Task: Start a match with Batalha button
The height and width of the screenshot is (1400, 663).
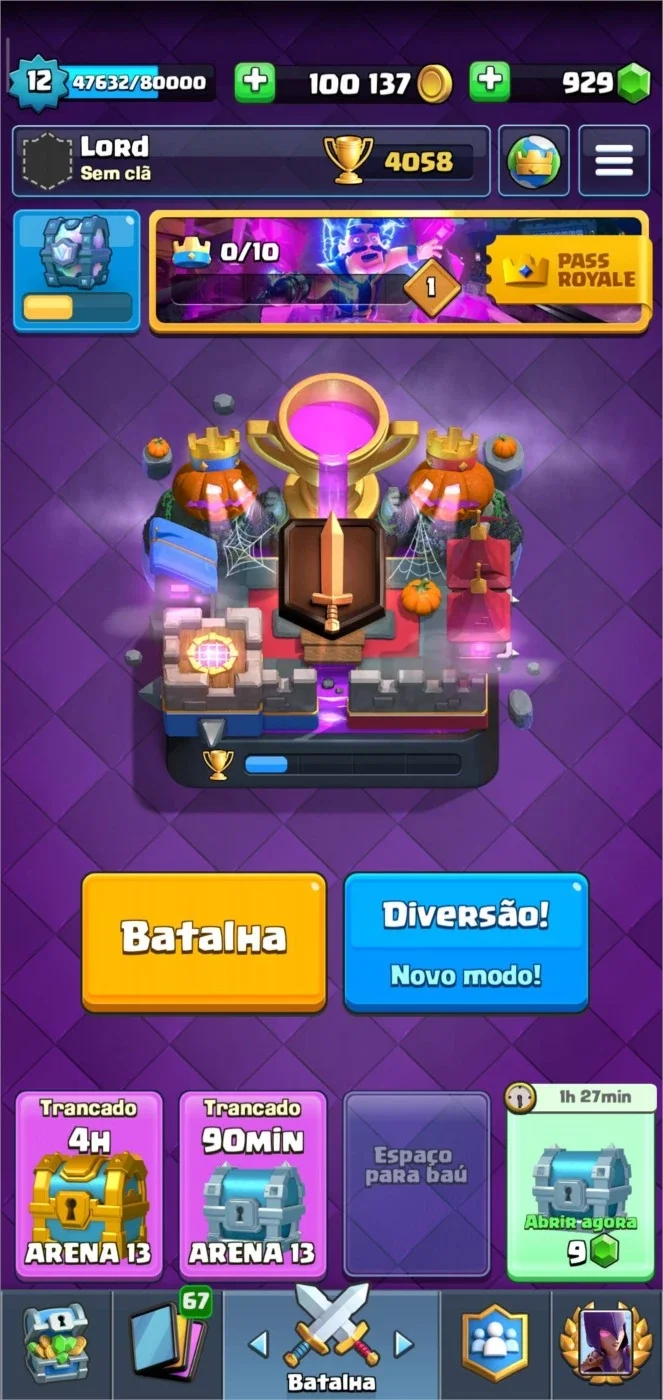Action: [204, 941]
